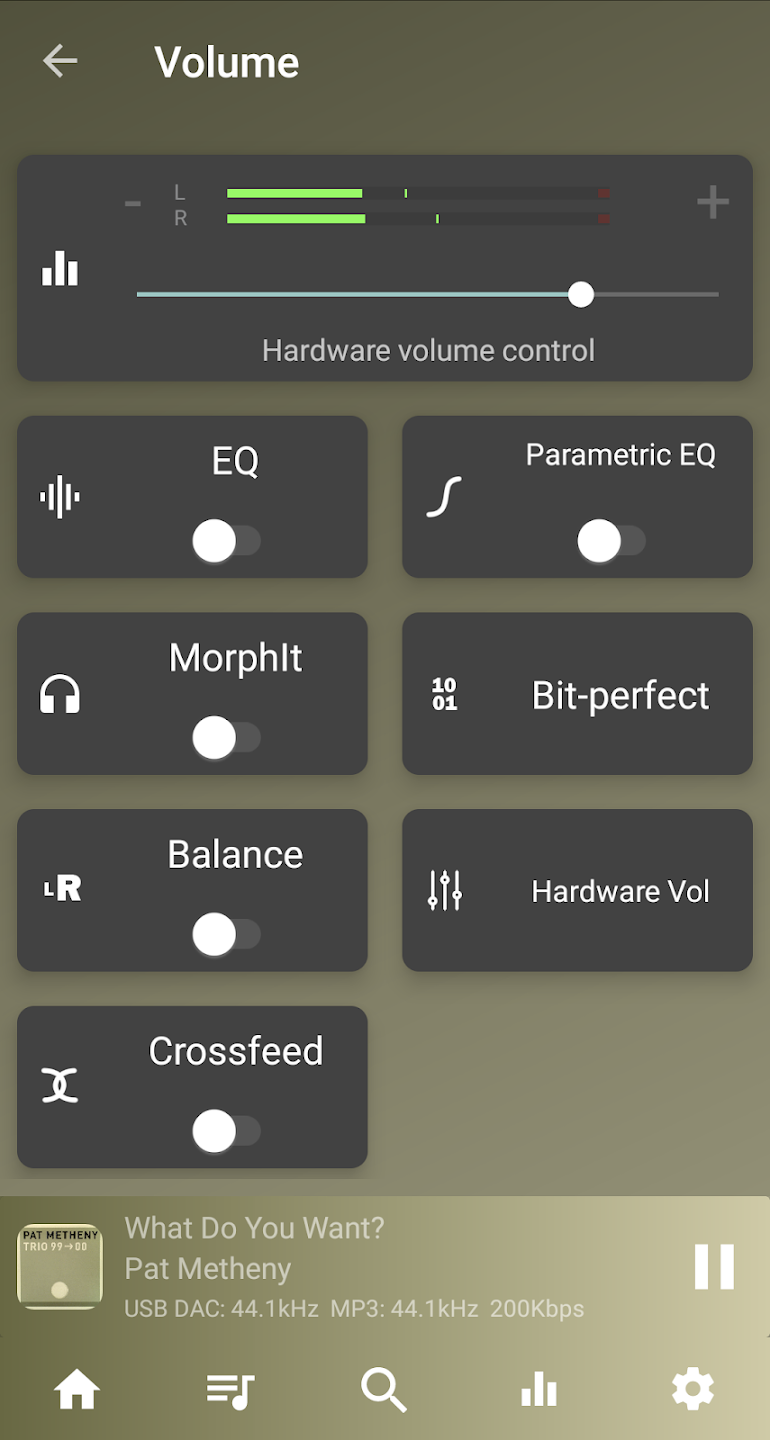Screen dimensions: 770x1440
Task: Turn on the Parametric EQ switch
Action: pos(612,541)
